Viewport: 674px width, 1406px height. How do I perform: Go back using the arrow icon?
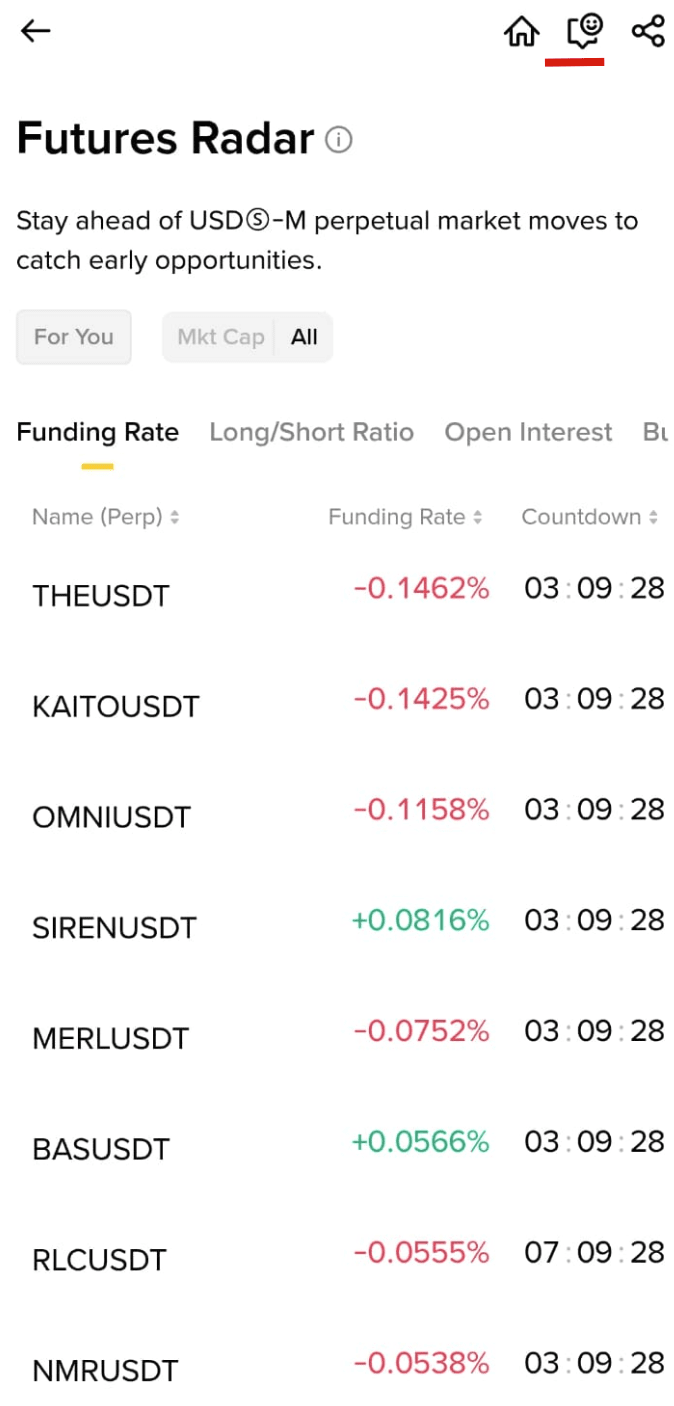click(36, 31)
